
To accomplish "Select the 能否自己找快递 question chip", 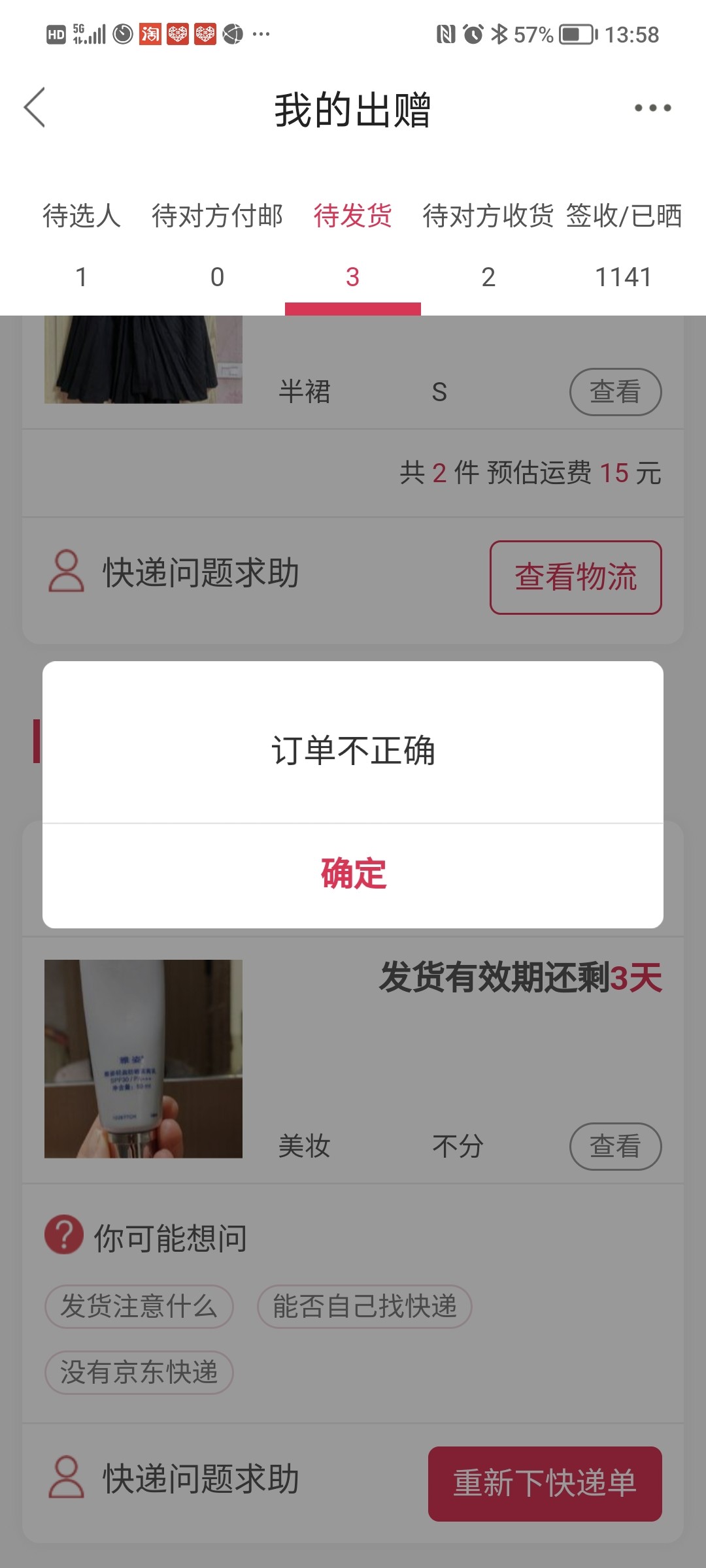I will [x=364, y=1307].
